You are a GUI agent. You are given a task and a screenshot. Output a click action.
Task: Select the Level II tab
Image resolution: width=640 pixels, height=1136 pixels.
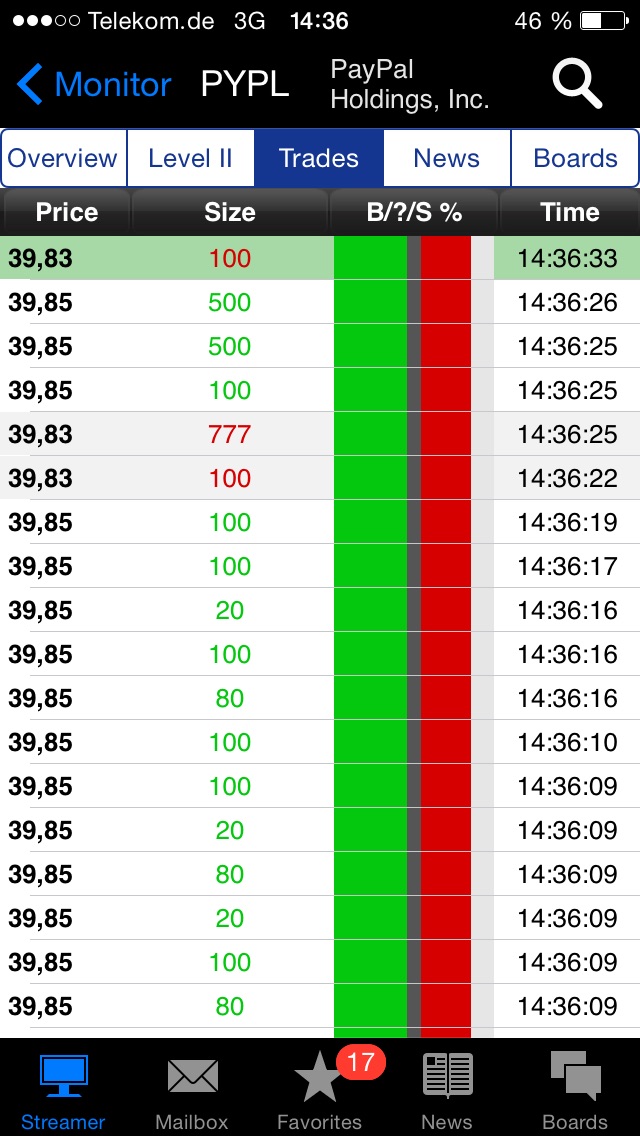190,158
